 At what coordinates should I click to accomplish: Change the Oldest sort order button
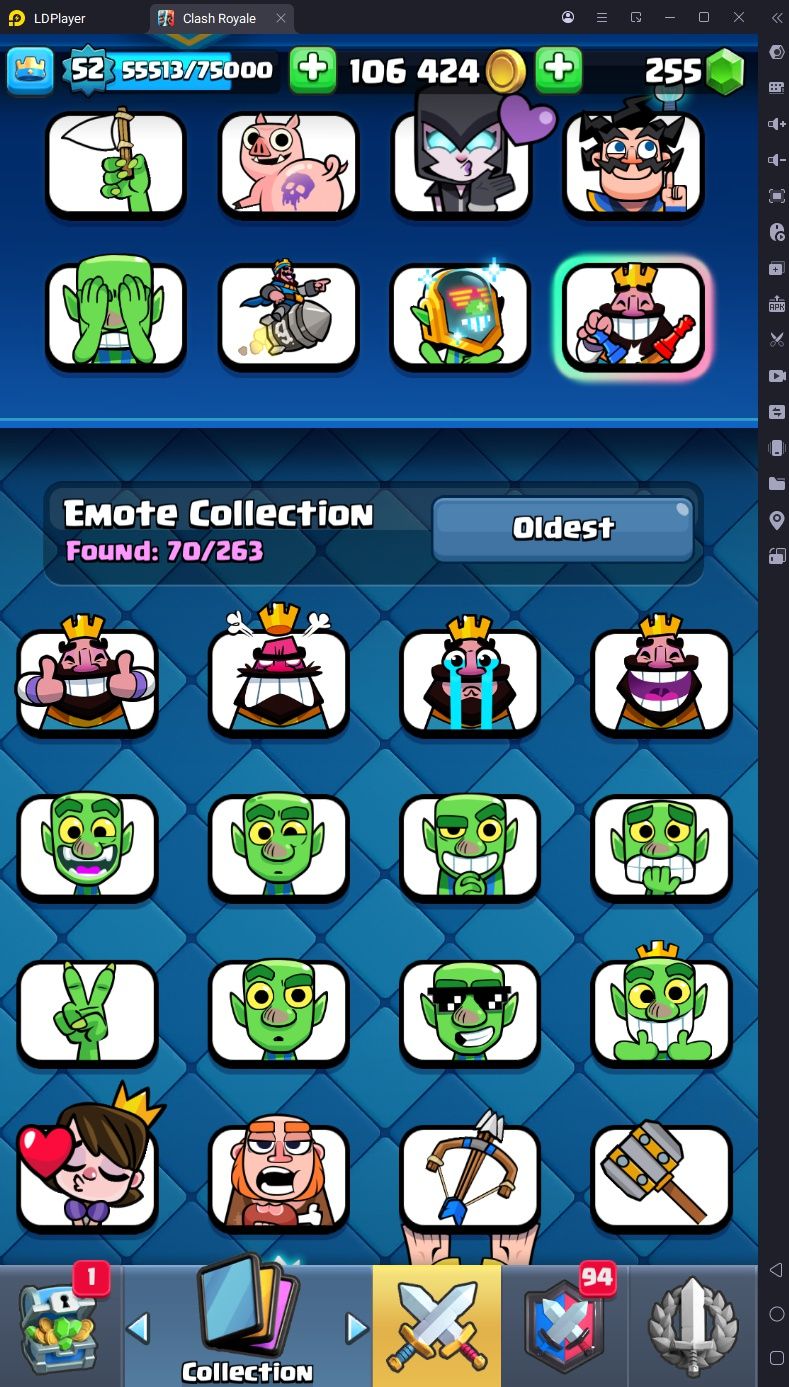tap(563, 529)
